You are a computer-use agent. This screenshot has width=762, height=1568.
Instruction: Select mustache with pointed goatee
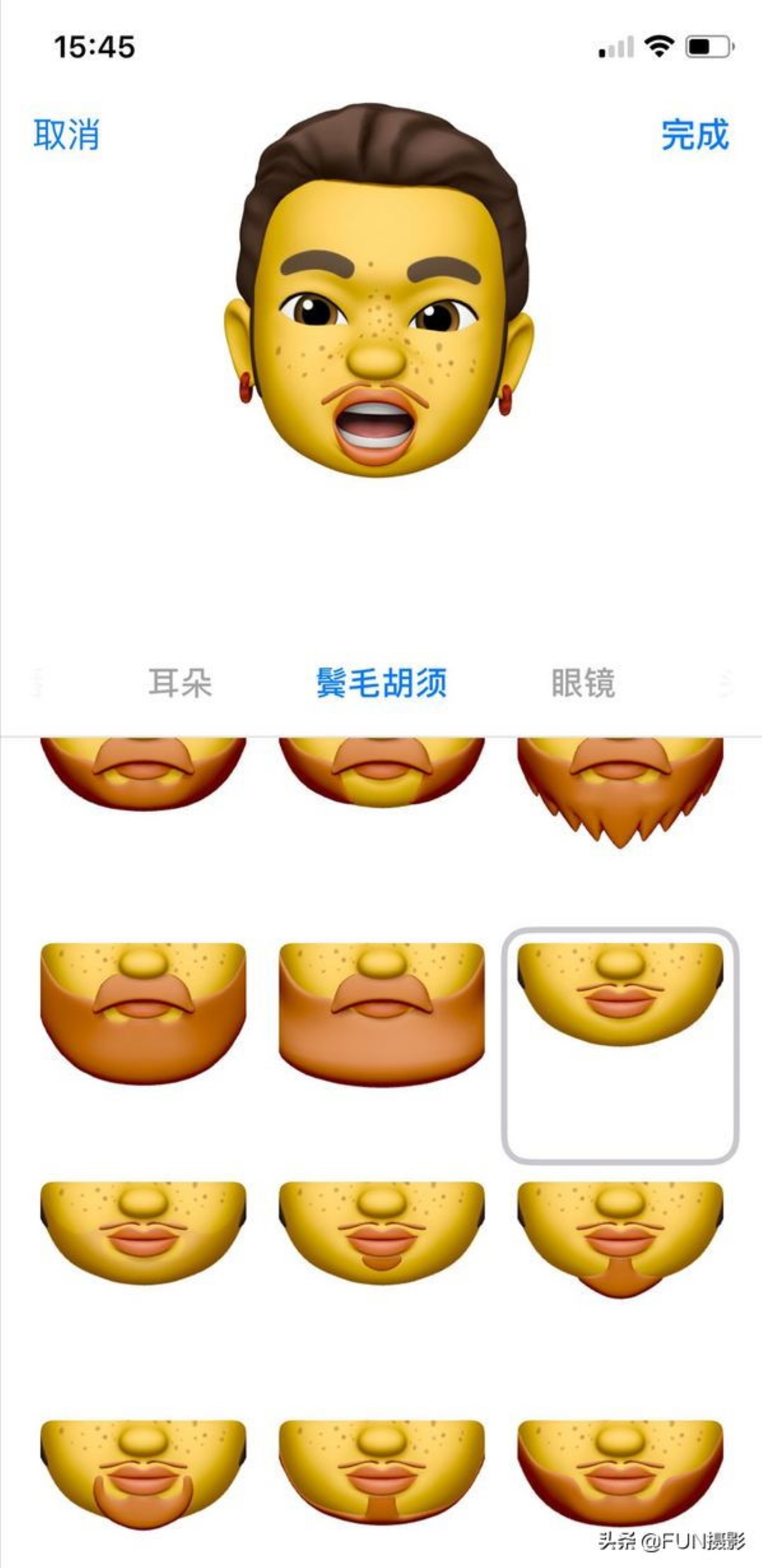click(x=620, y=1240)
